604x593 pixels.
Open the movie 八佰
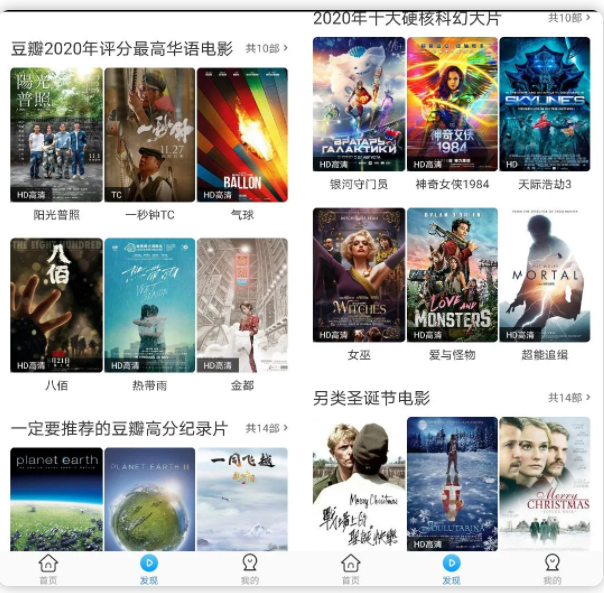[56, 305]
